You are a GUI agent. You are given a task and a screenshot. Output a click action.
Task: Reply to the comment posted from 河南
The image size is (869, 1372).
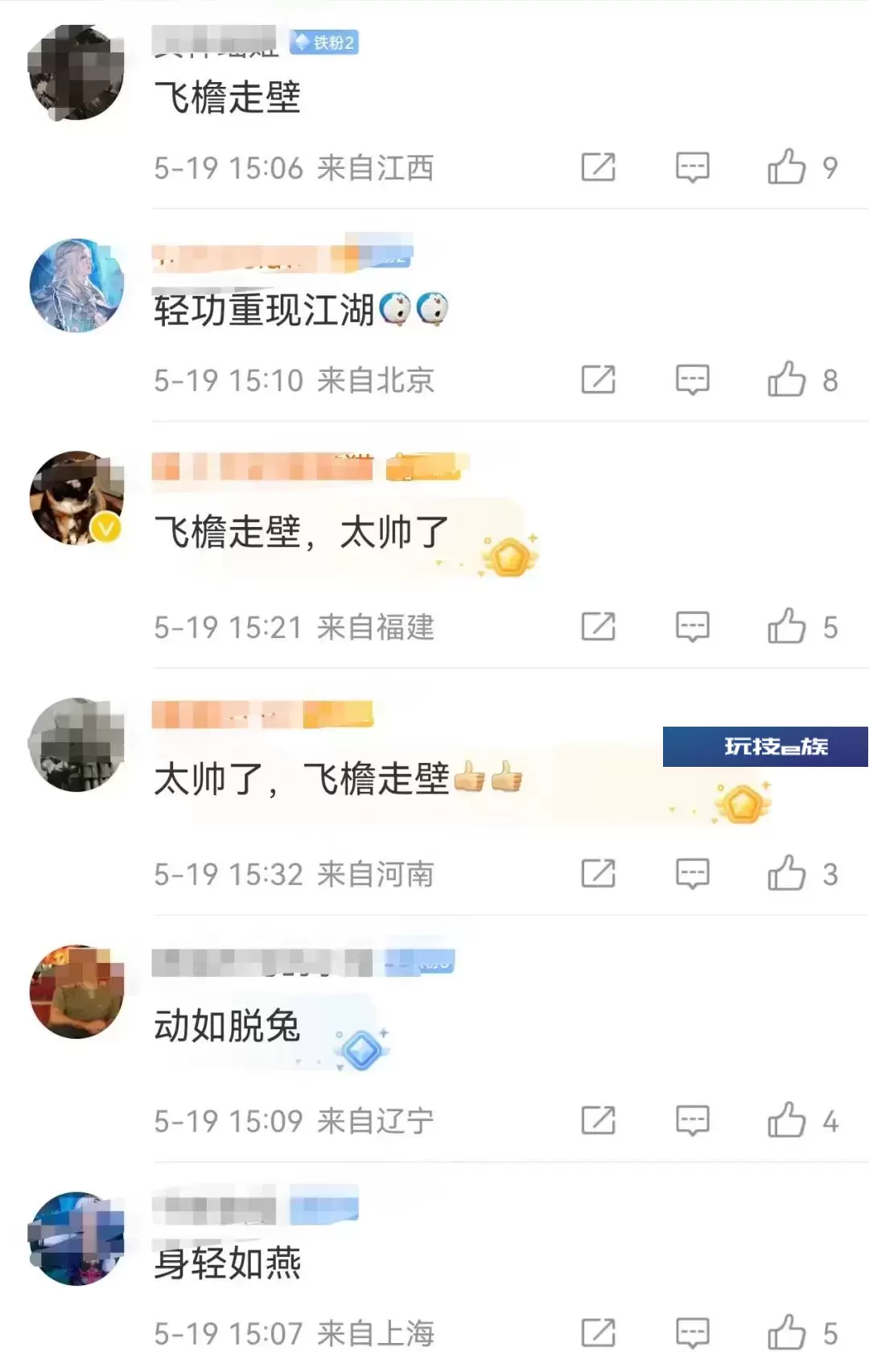pos(692,874)
